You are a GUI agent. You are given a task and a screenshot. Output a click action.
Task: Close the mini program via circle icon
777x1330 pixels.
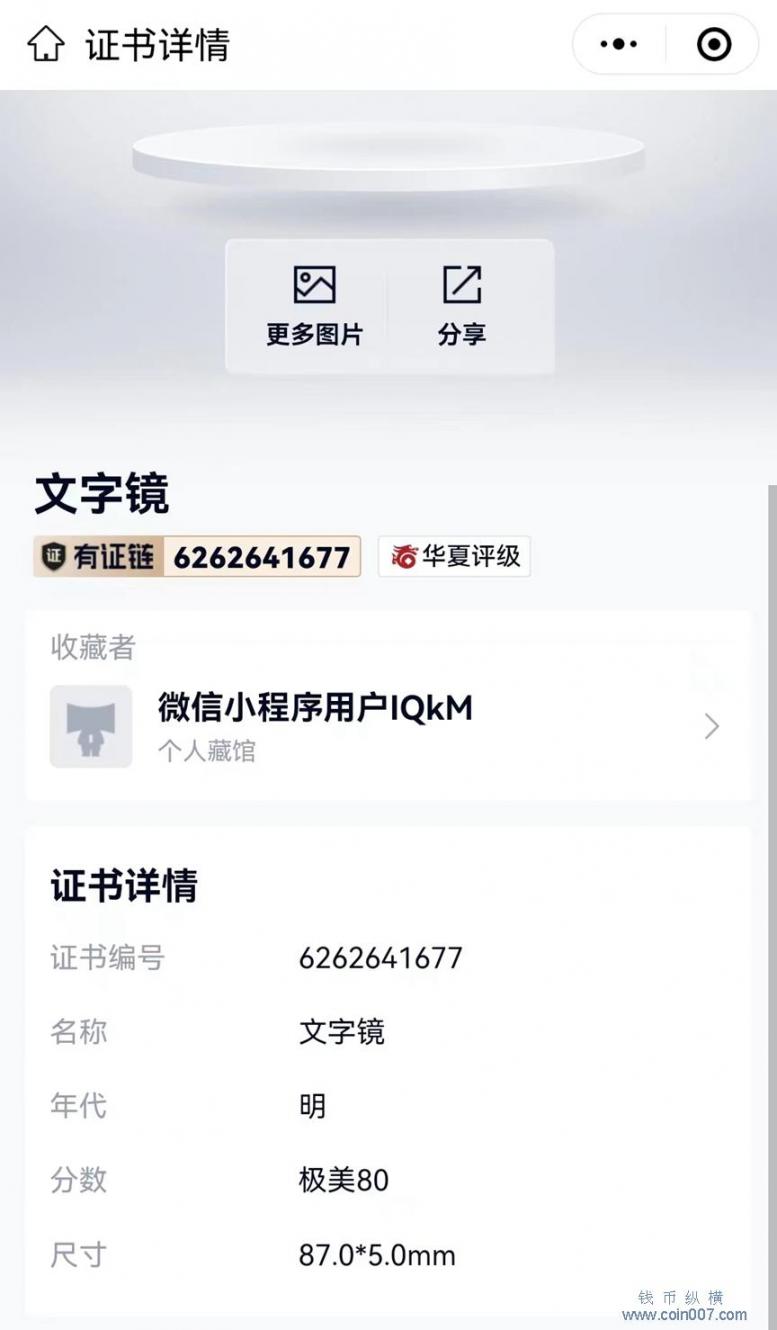(713, 44)
